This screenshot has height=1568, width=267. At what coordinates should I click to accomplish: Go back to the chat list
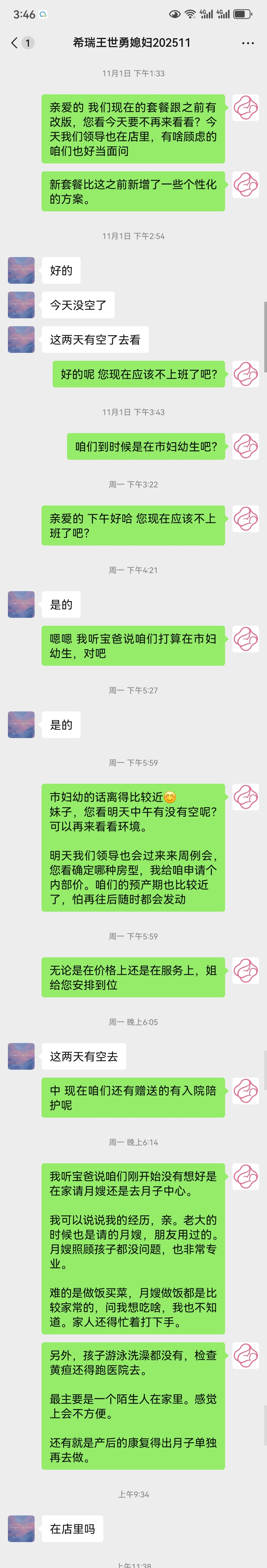[x=15, y=43]
